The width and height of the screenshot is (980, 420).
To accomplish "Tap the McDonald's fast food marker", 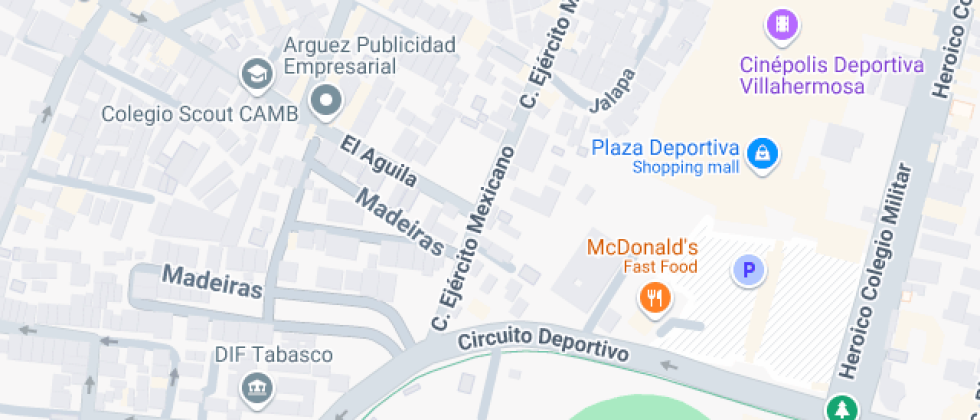I will pyautogui.click(x=655, y=296).
